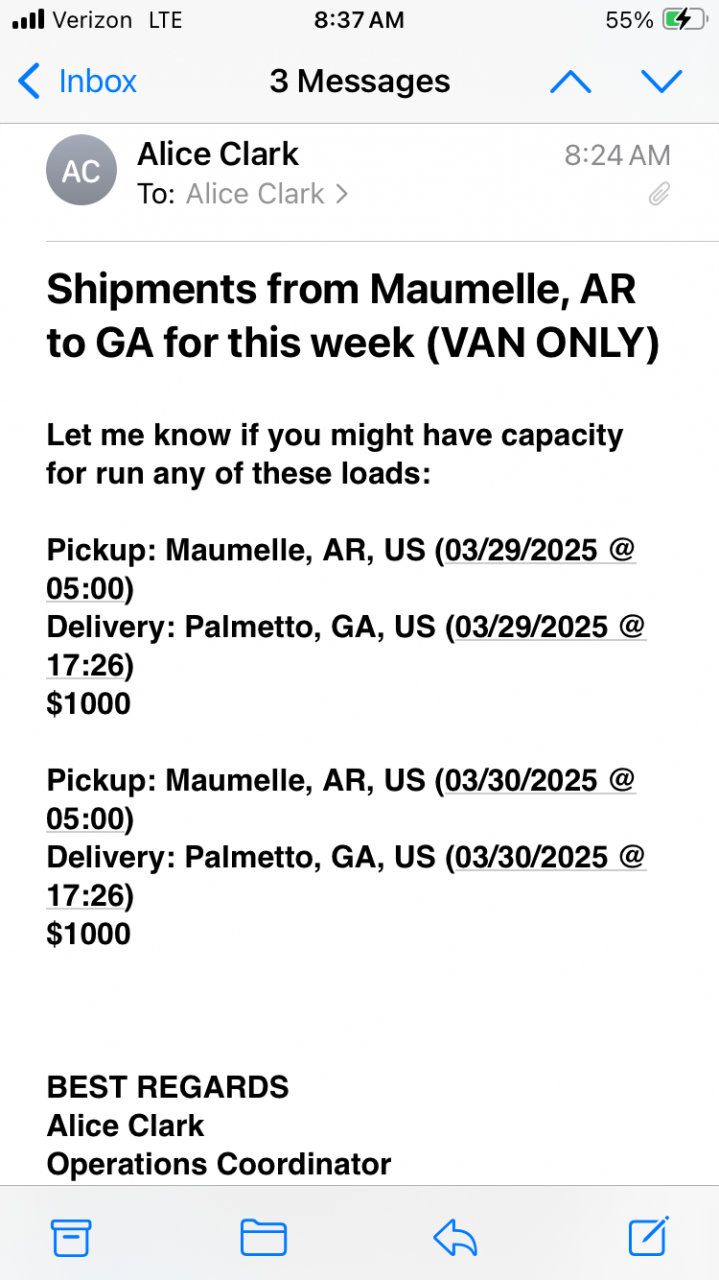Open the 03/29/2025 @ 17:26 delivery date link

point(545,627)
